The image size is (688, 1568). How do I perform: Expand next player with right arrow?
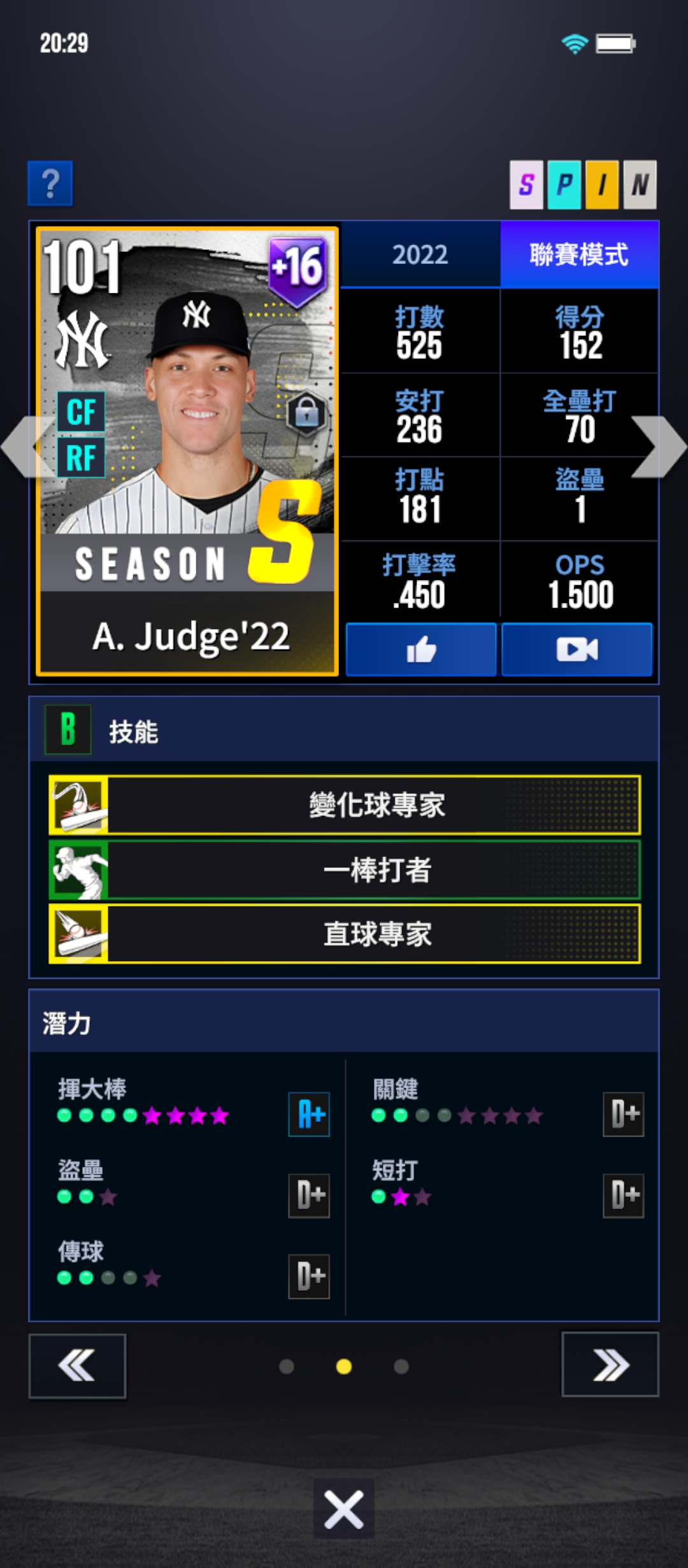coord(661,446)
